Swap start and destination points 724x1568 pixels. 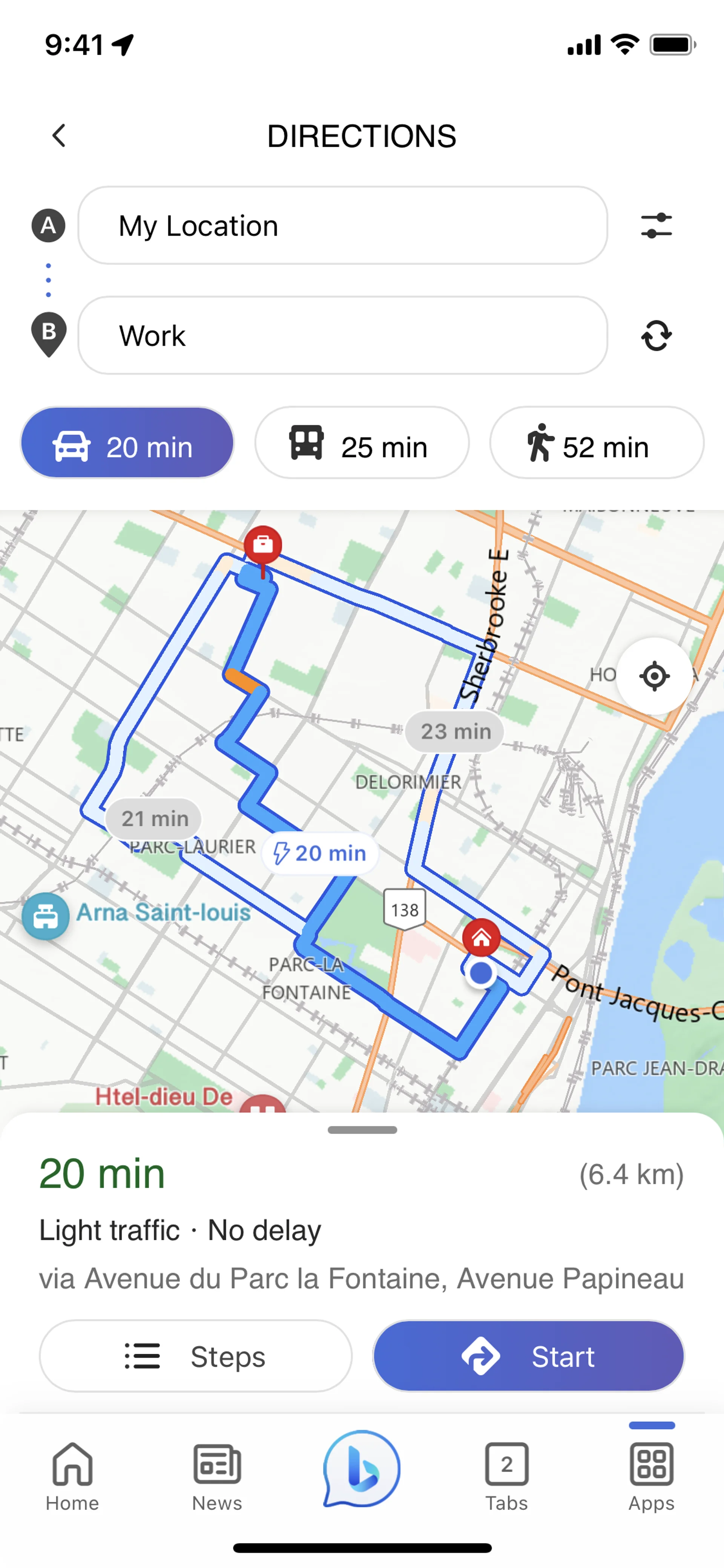656,335
